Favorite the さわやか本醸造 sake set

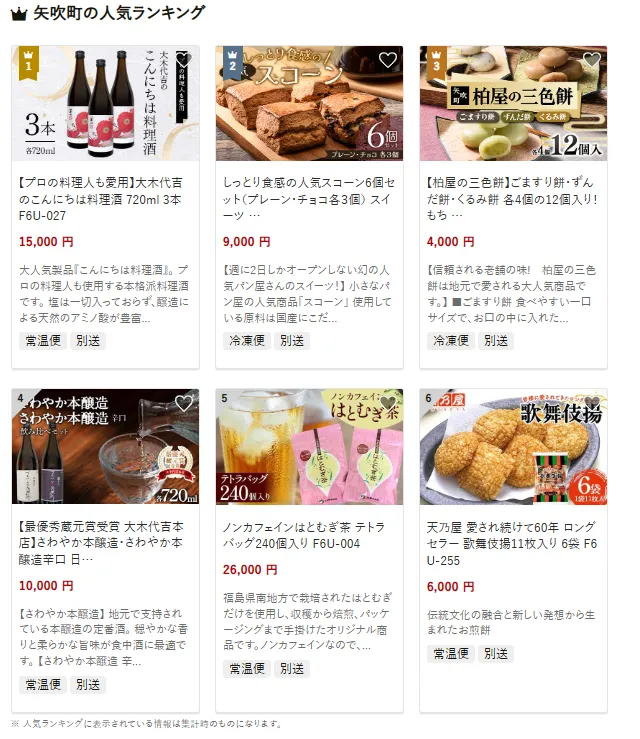pyautogui.click(x=183, y=403)
